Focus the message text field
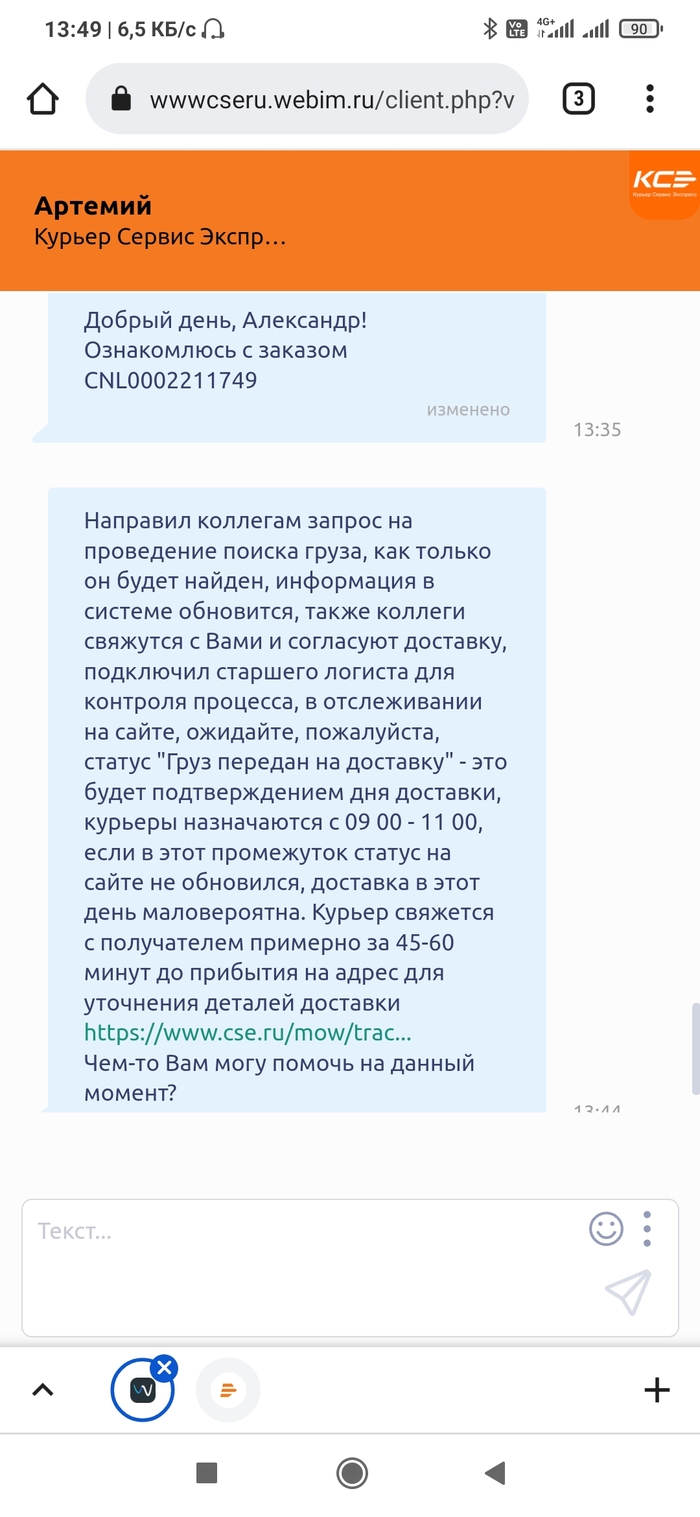Viewport: 700px width, 1517px height. pos(300,1231)
